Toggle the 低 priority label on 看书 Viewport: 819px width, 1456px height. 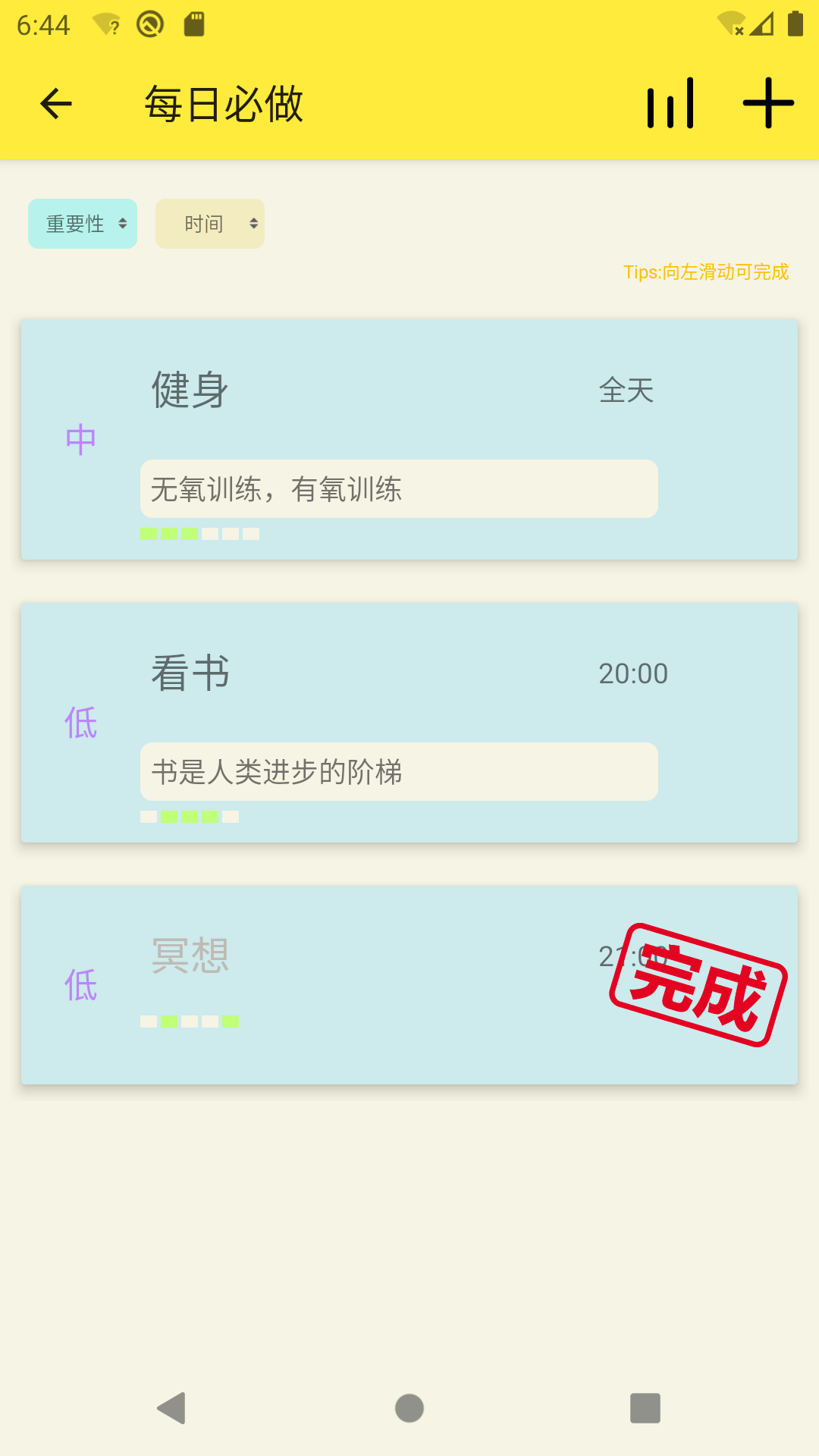click(x=79, y=721)
